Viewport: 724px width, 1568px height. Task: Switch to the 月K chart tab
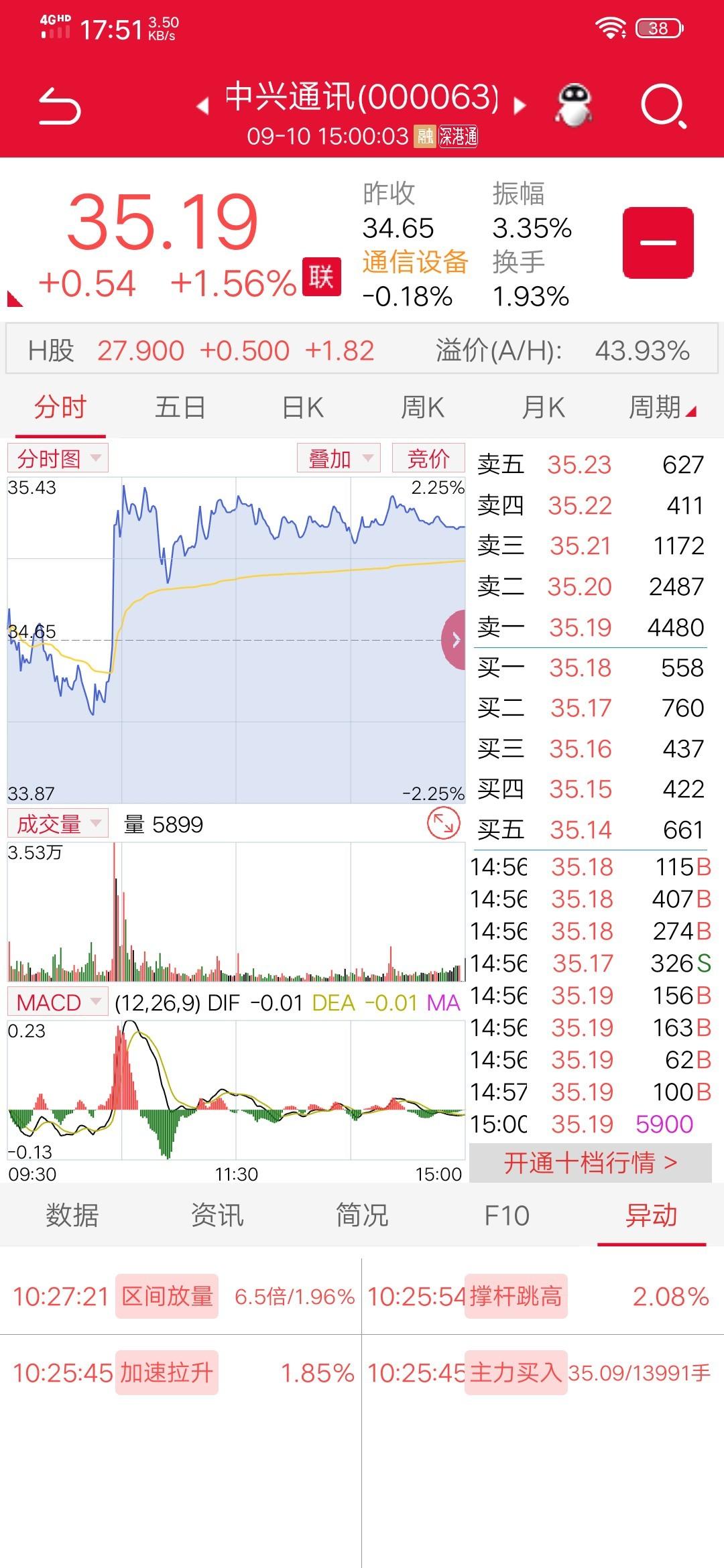(544, 407)
